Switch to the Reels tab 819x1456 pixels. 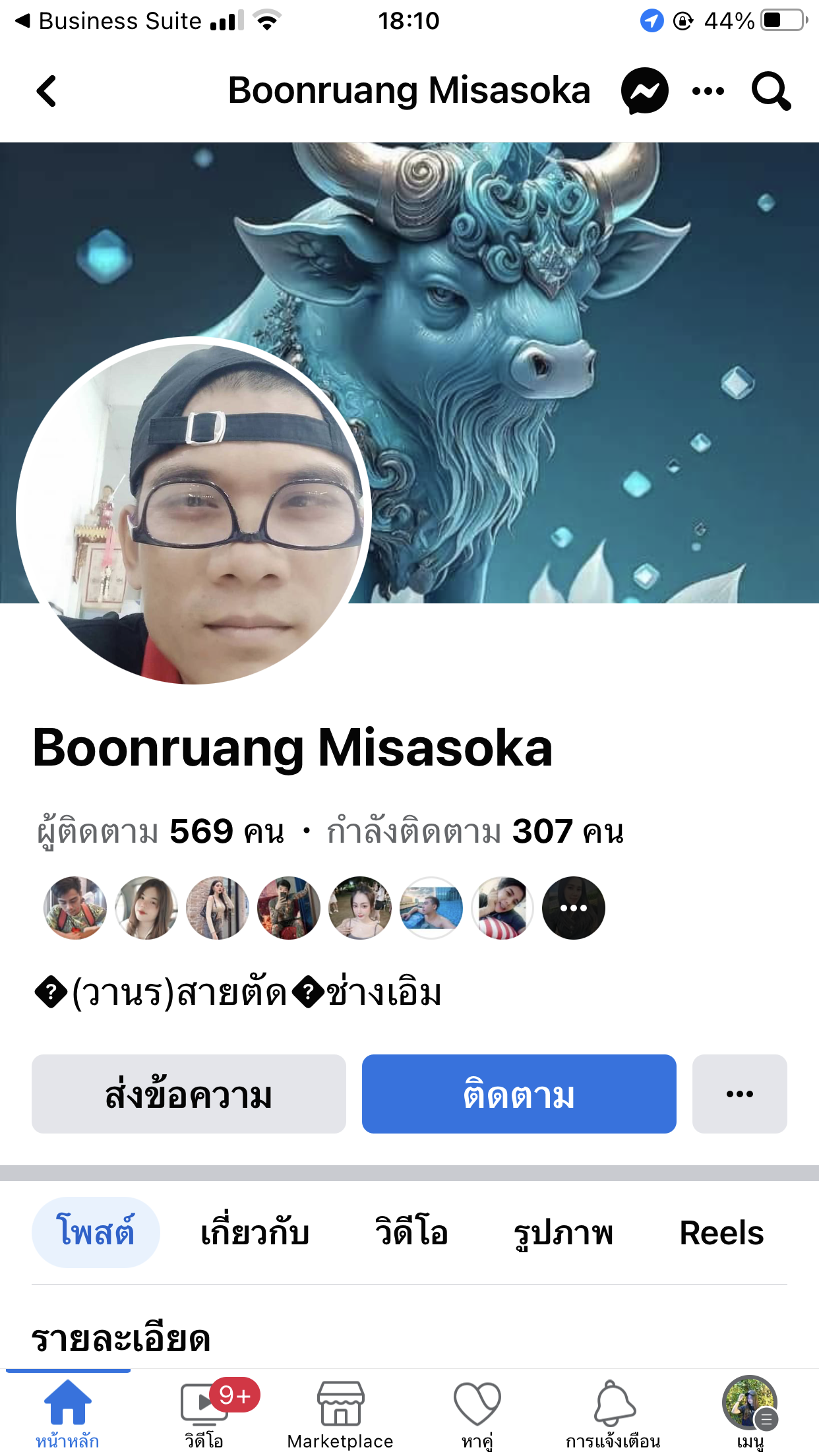pos(721,1232)
